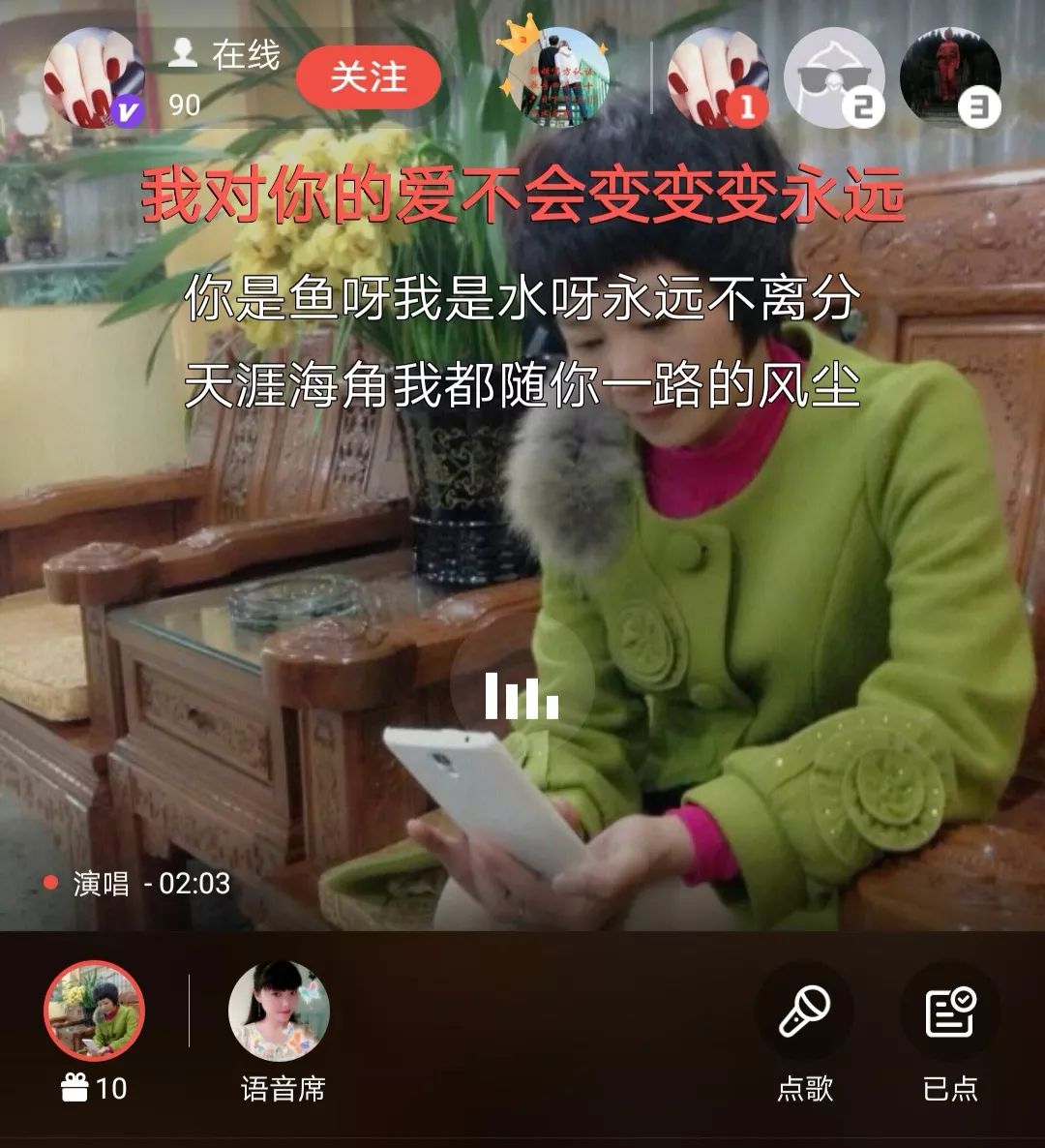Open the rank 3 viewer avatar
Viewport: 1045px width, 1148px height.
(950, 77)
